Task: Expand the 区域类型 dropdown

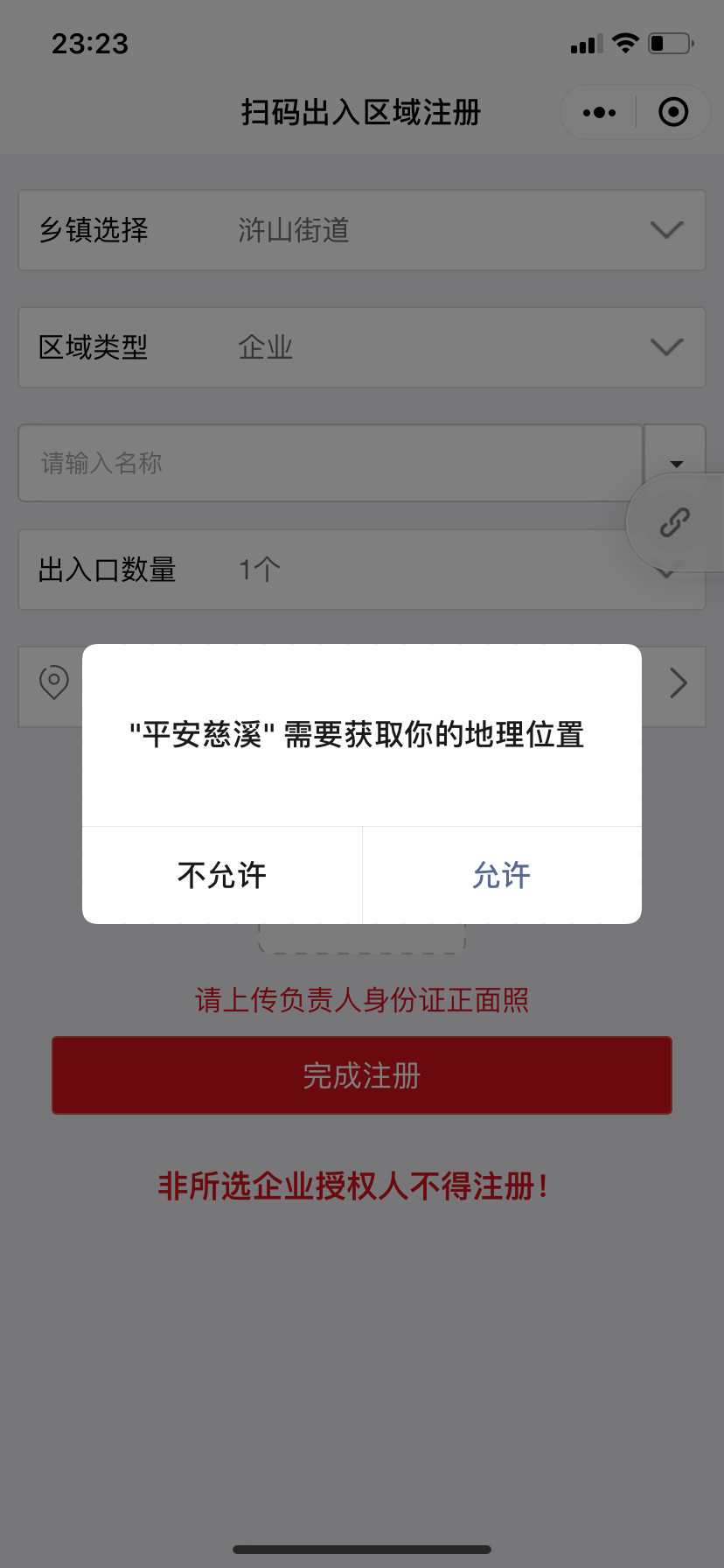Action: [362, 347]
